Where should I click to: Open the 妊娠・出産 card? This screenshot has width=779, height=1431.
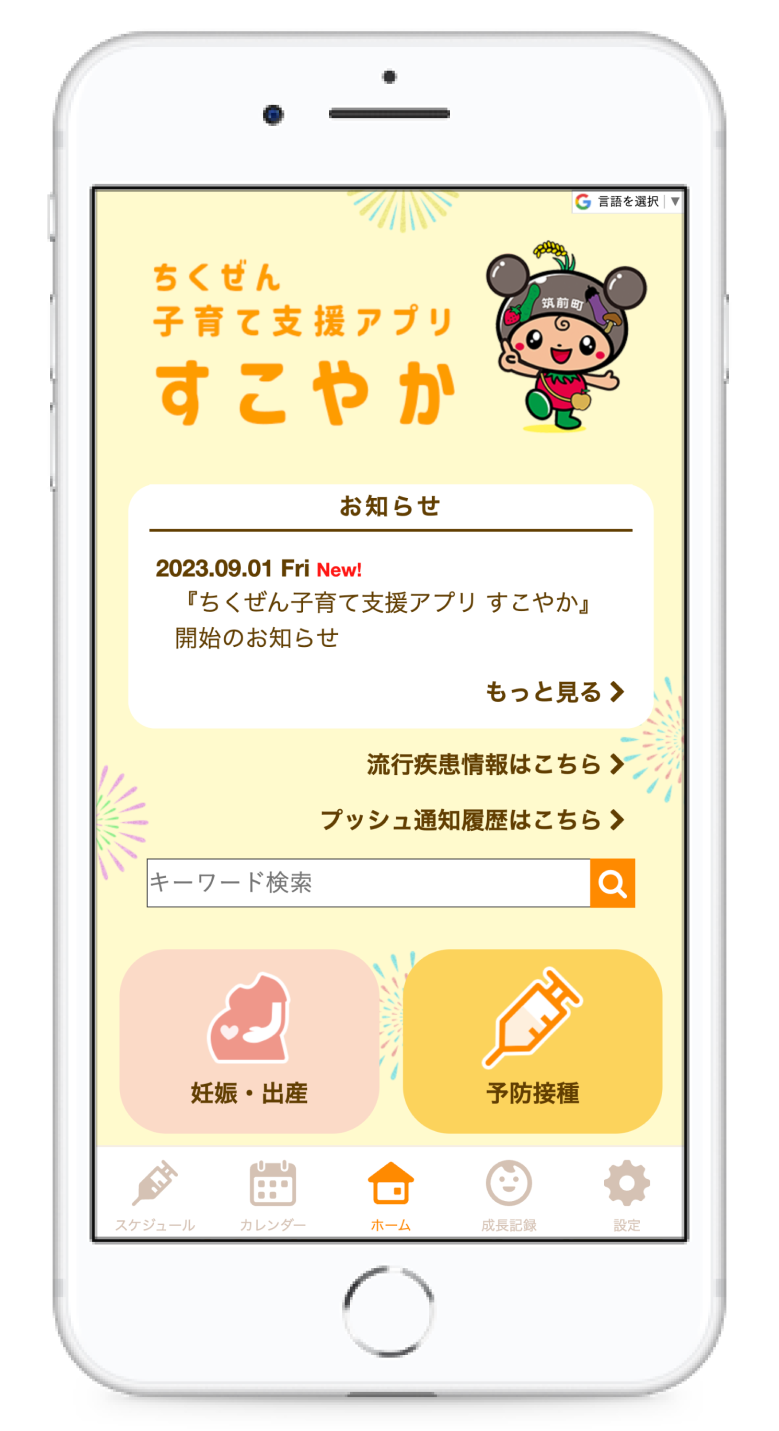pos(249,1041)
